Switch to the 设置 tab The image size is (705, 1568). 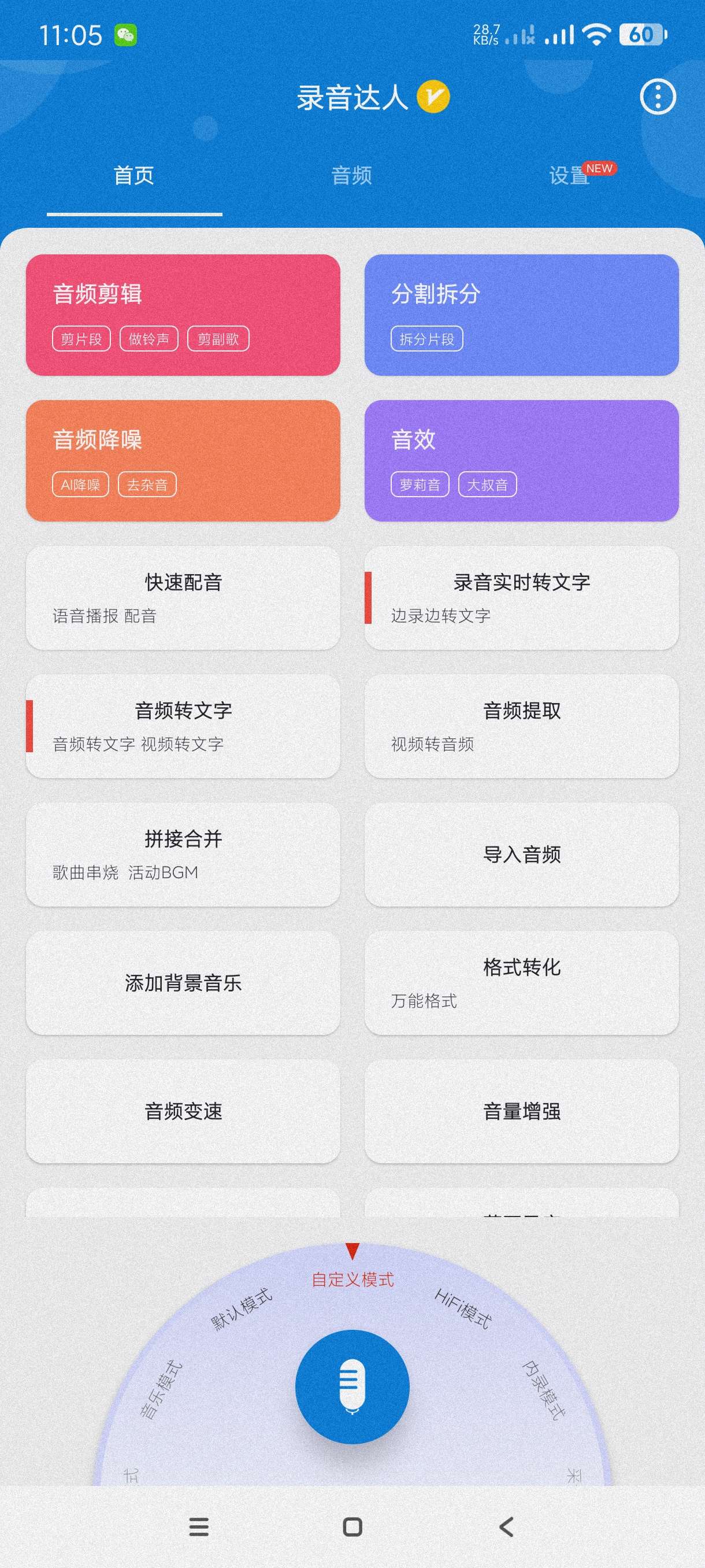coord(569,176)
